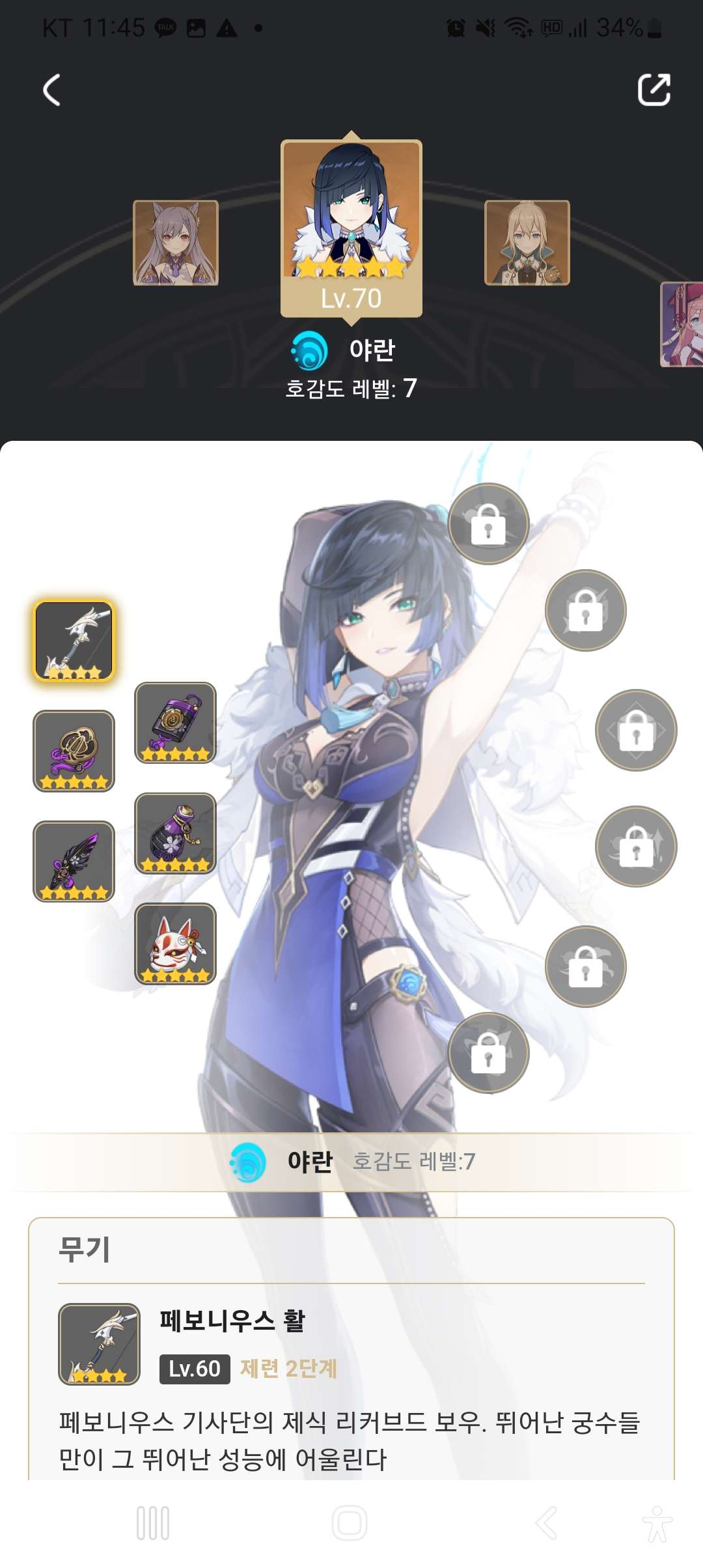703x1568 pixels.
Task: Go to the system home screen
Action: point(350,1523)
